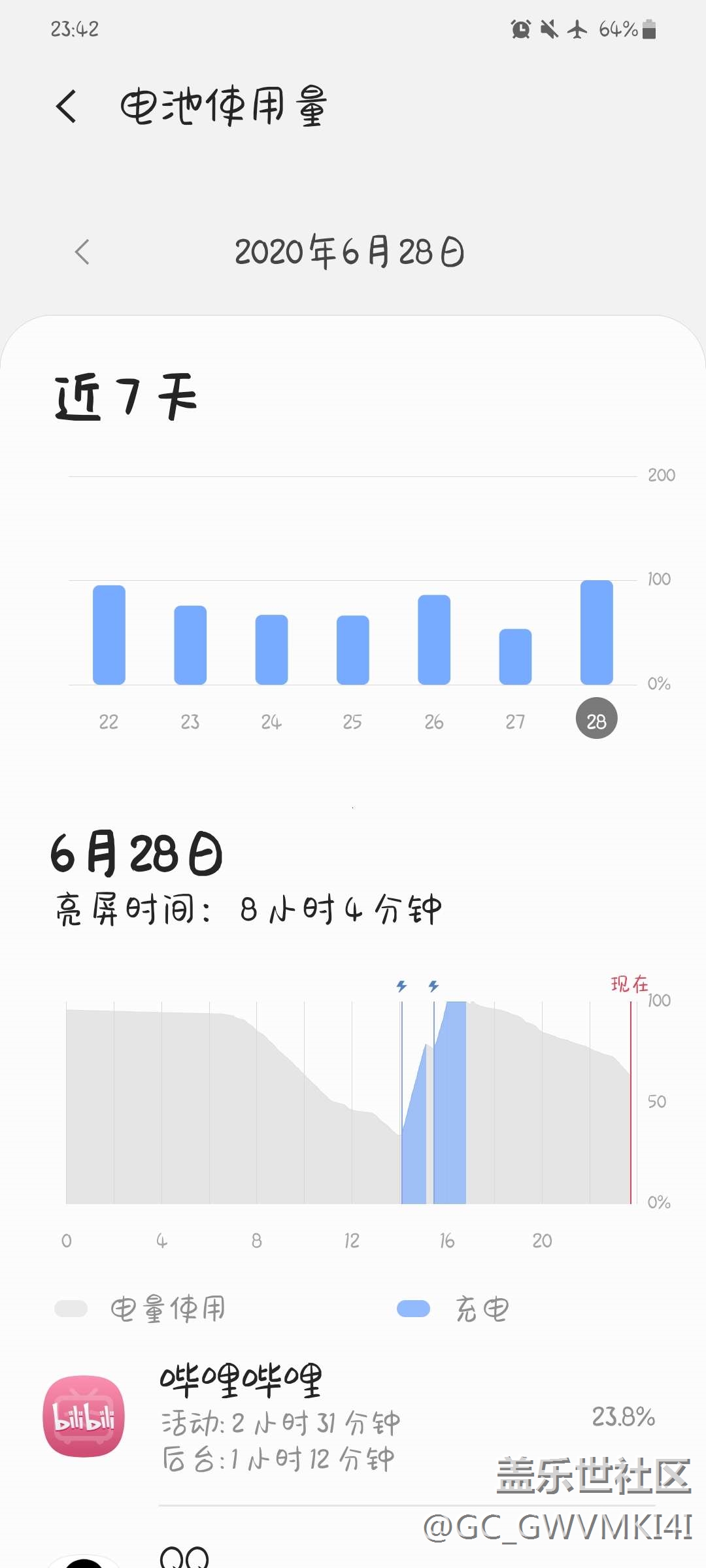Image resolution: width=706 pixels, height=1568 pixels.
Task: Select the day 26 usage bar
Action: 434,640
